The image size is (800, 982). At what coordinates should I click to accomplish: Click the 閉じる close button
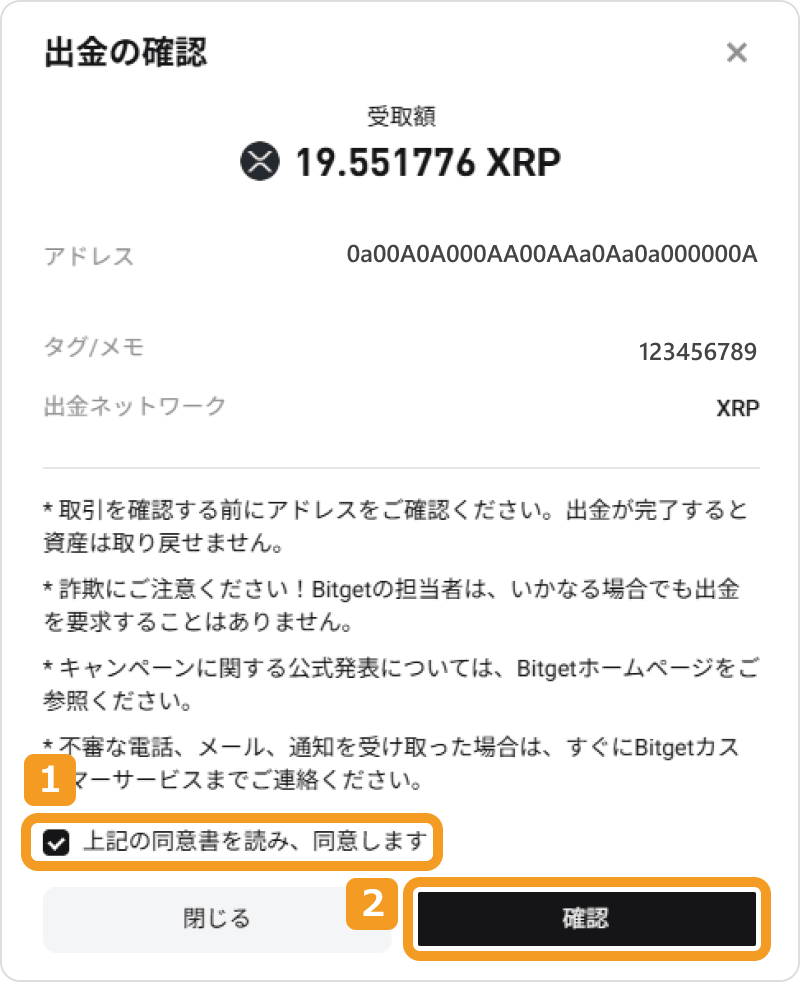pyautogui.click(x=215, y=918)
